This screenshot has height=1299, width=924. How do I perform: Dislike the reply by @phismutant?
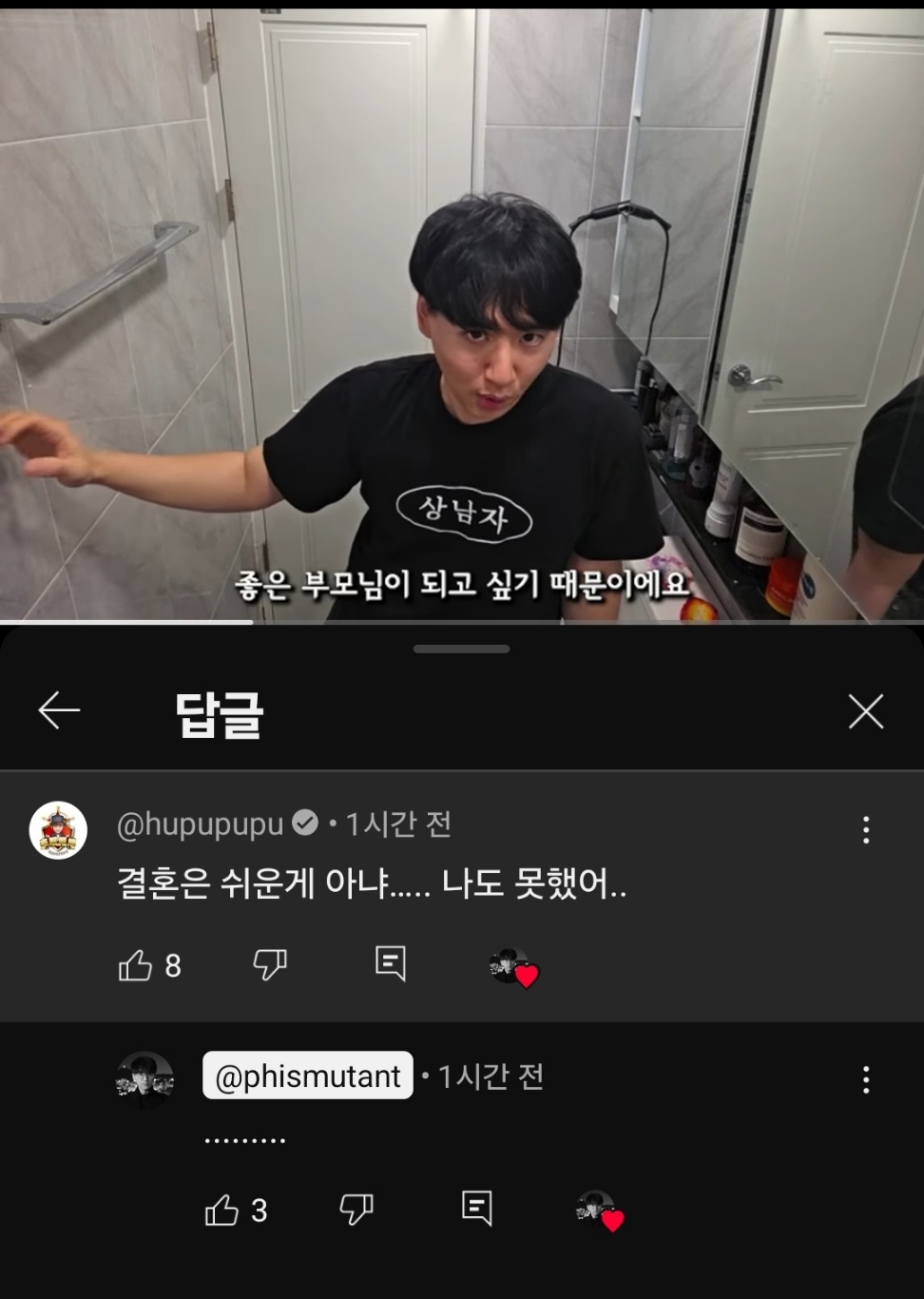coord(356,1210)
